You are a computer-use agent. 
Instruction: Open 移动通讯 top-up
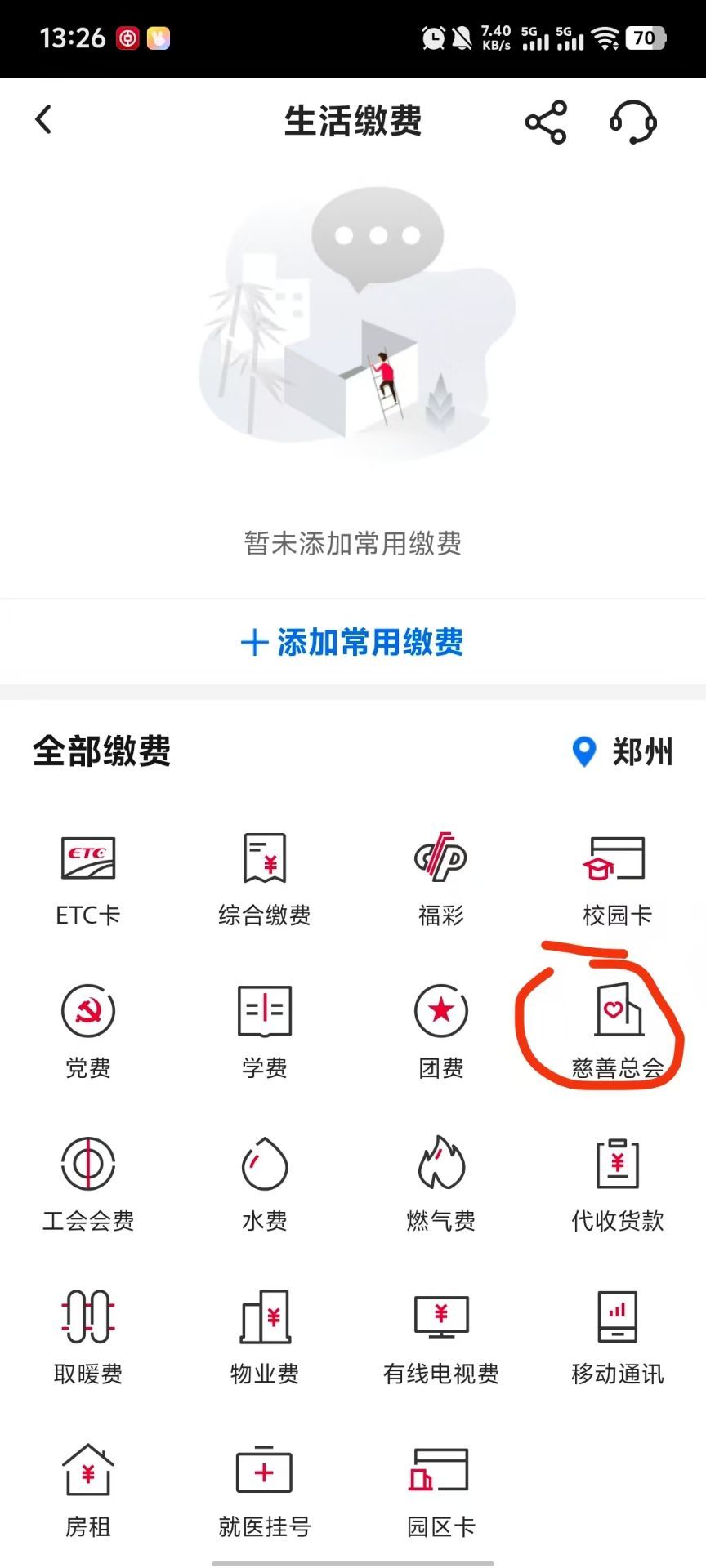pos(618,1337)
